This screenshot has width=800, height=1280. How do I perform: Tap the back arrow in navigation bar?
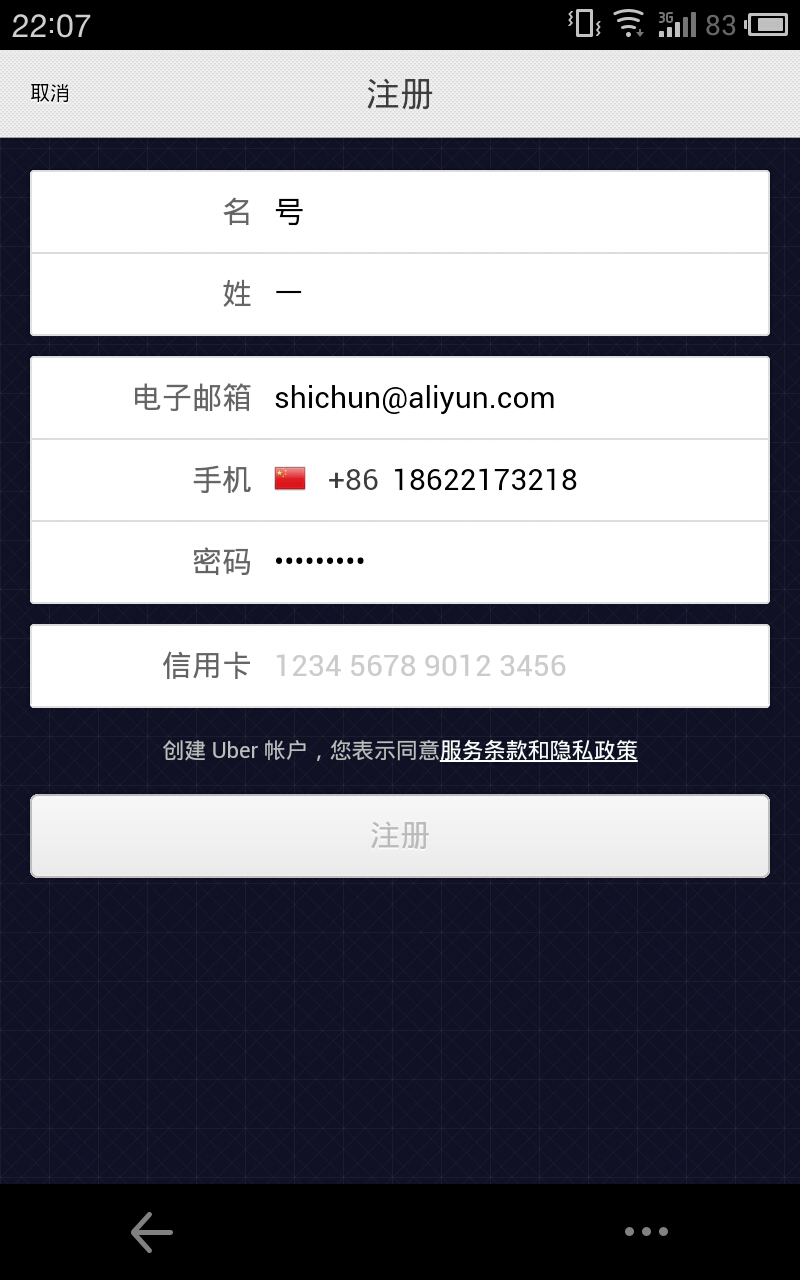pyautogui.click(x=148, y=1231)
